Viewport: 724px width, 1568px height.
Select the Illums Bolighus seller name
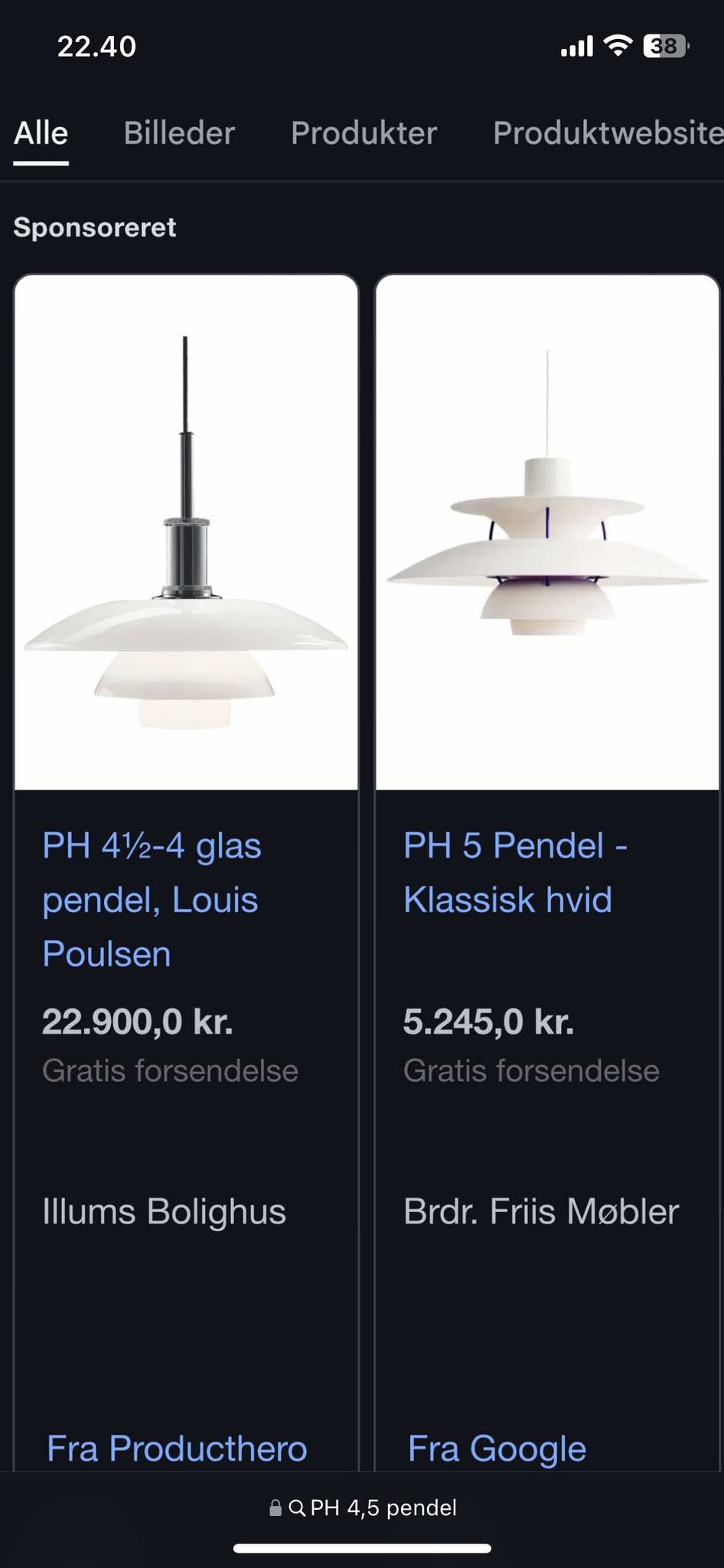pyautogui.click(x=165, y=1211)
